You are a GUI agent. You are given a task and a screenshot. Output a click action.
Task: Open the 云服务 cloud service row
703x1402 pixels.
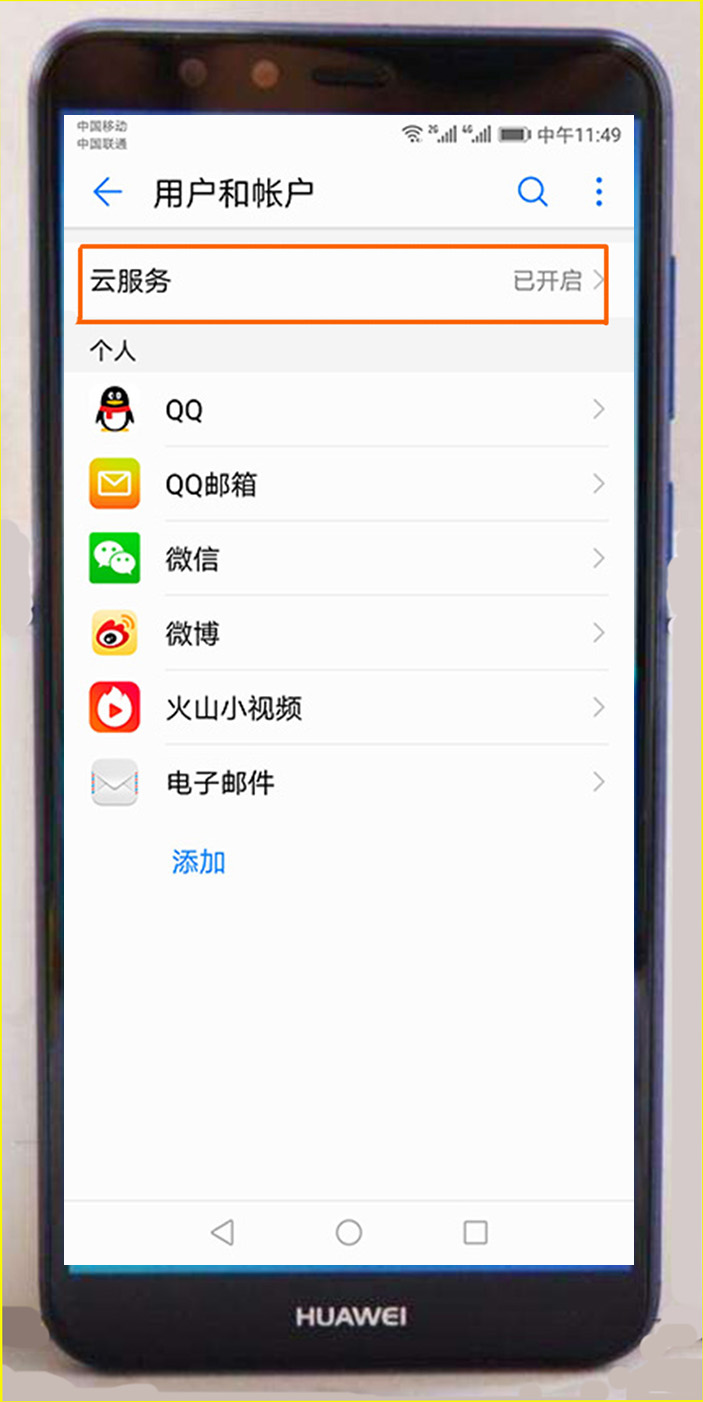(343, 281)
